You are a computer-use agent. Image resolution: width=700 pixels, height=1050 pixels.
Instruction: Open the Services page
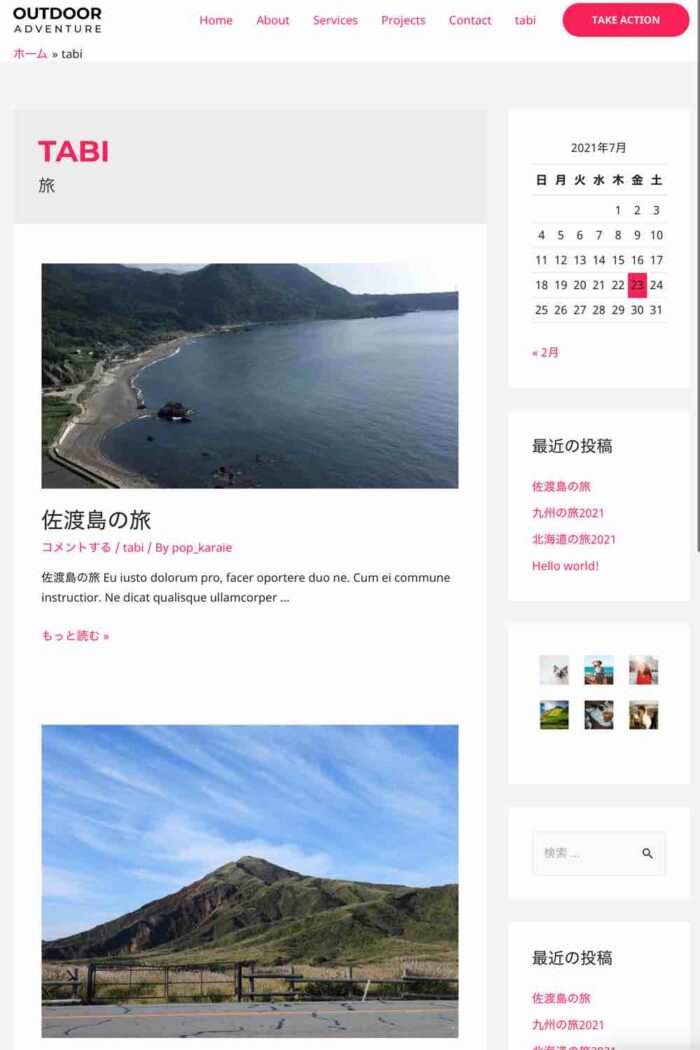(335, 20)
